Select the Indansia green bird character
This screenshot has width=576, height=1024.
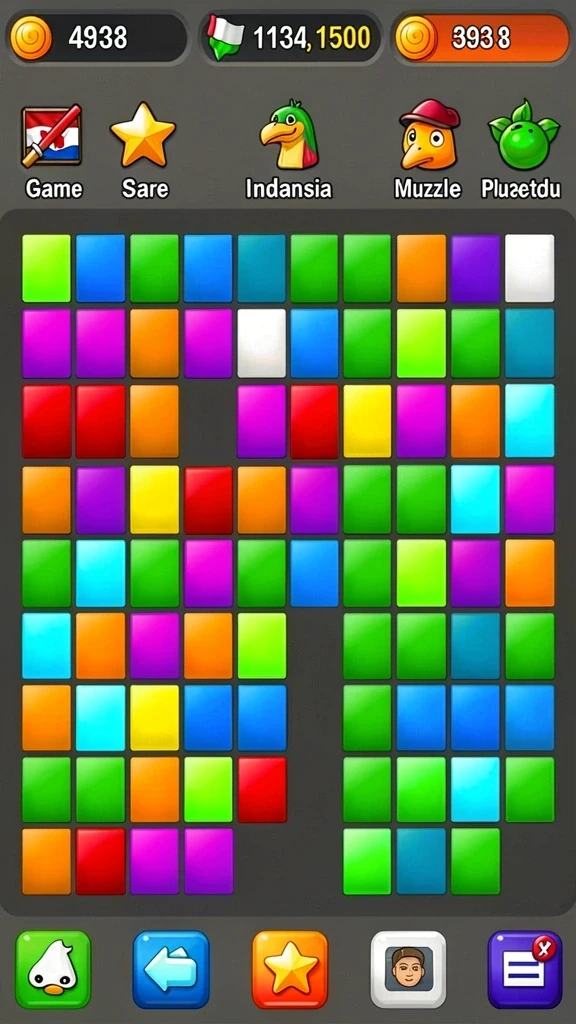(288, 135)
